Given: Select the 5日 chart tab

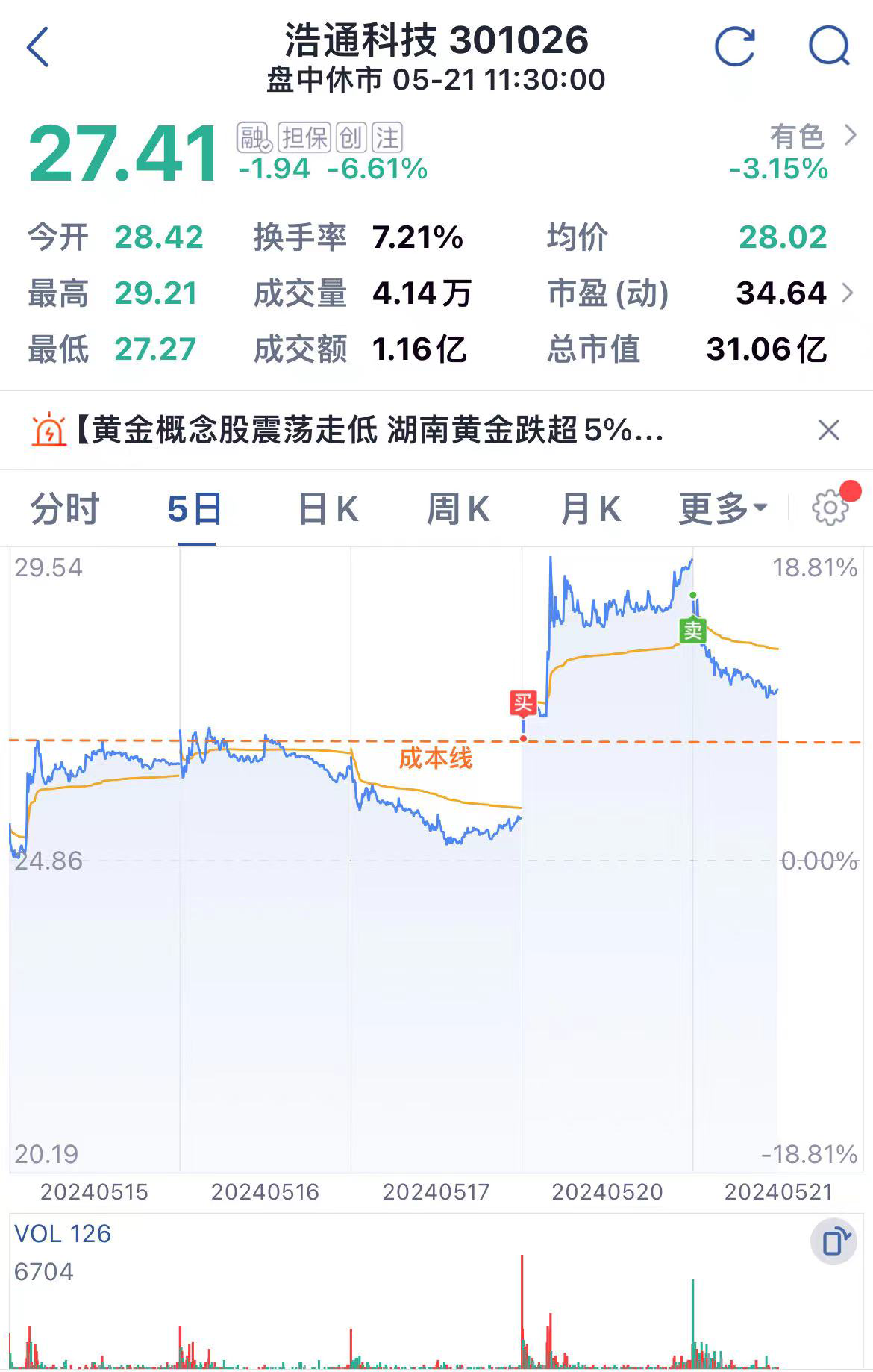Looking at the screenshot, I should pos(195,509).
